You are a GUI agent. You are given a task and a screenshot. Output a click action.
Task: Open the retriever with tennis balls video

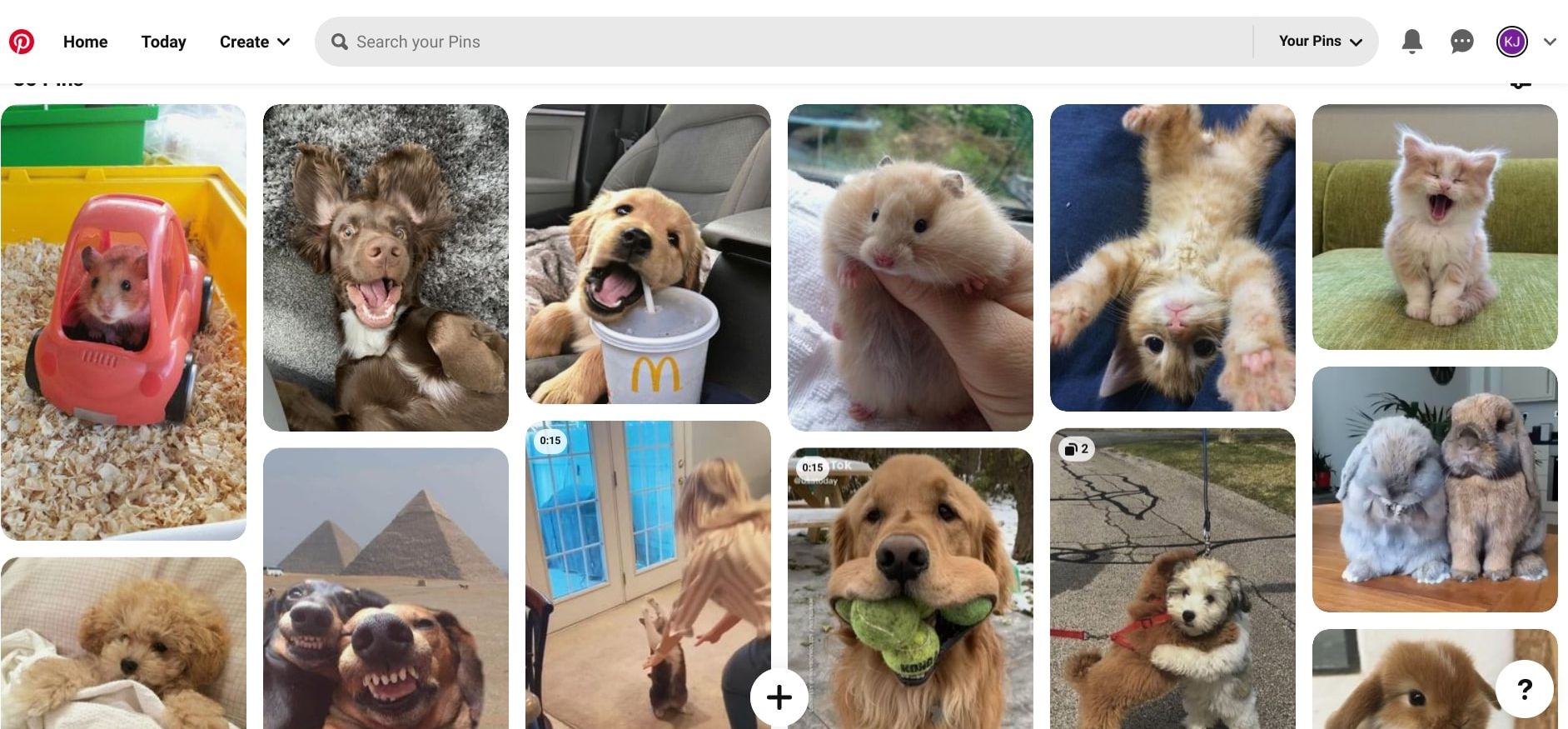coord(910,588)
